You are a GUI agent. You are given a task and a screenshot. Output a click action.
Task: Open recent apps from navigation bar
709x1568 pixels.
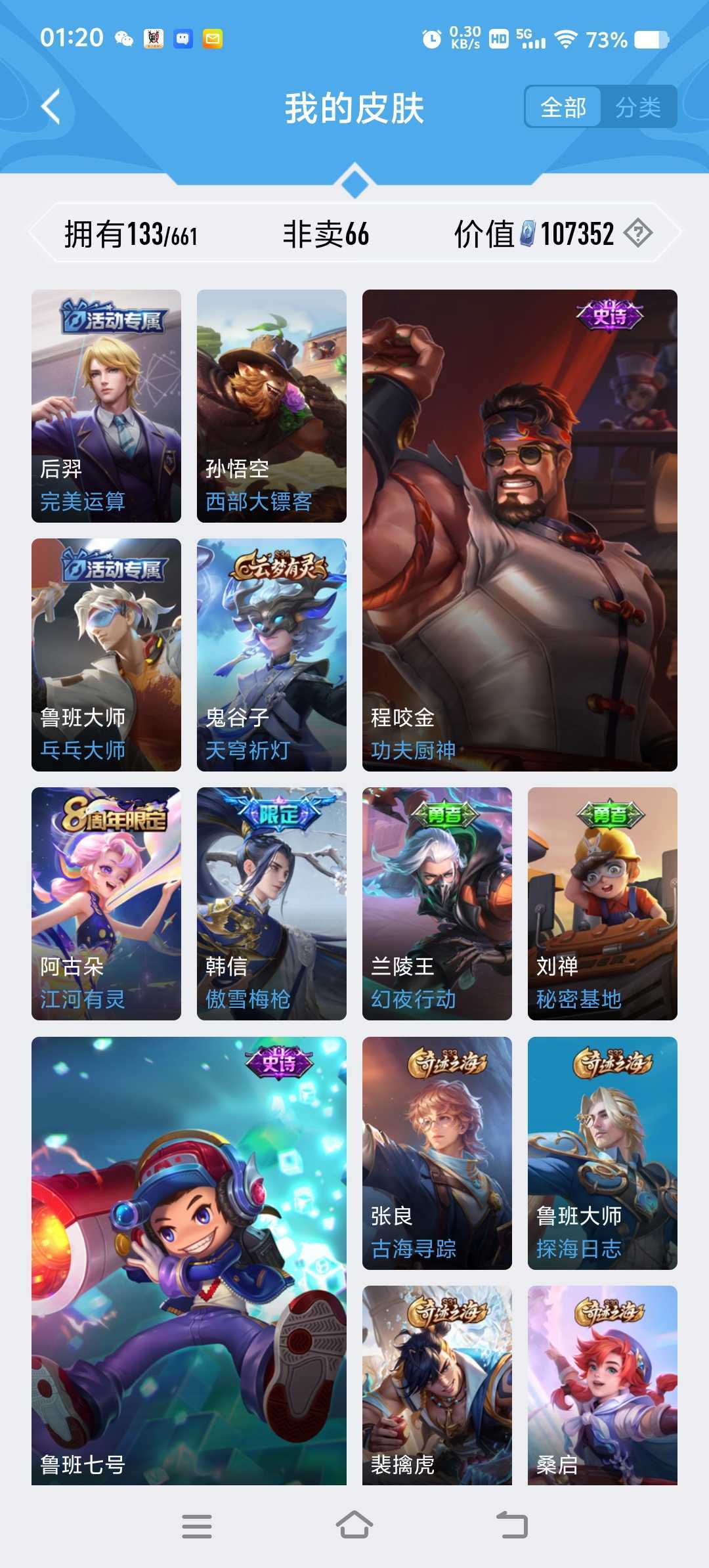pos(197,1526)
